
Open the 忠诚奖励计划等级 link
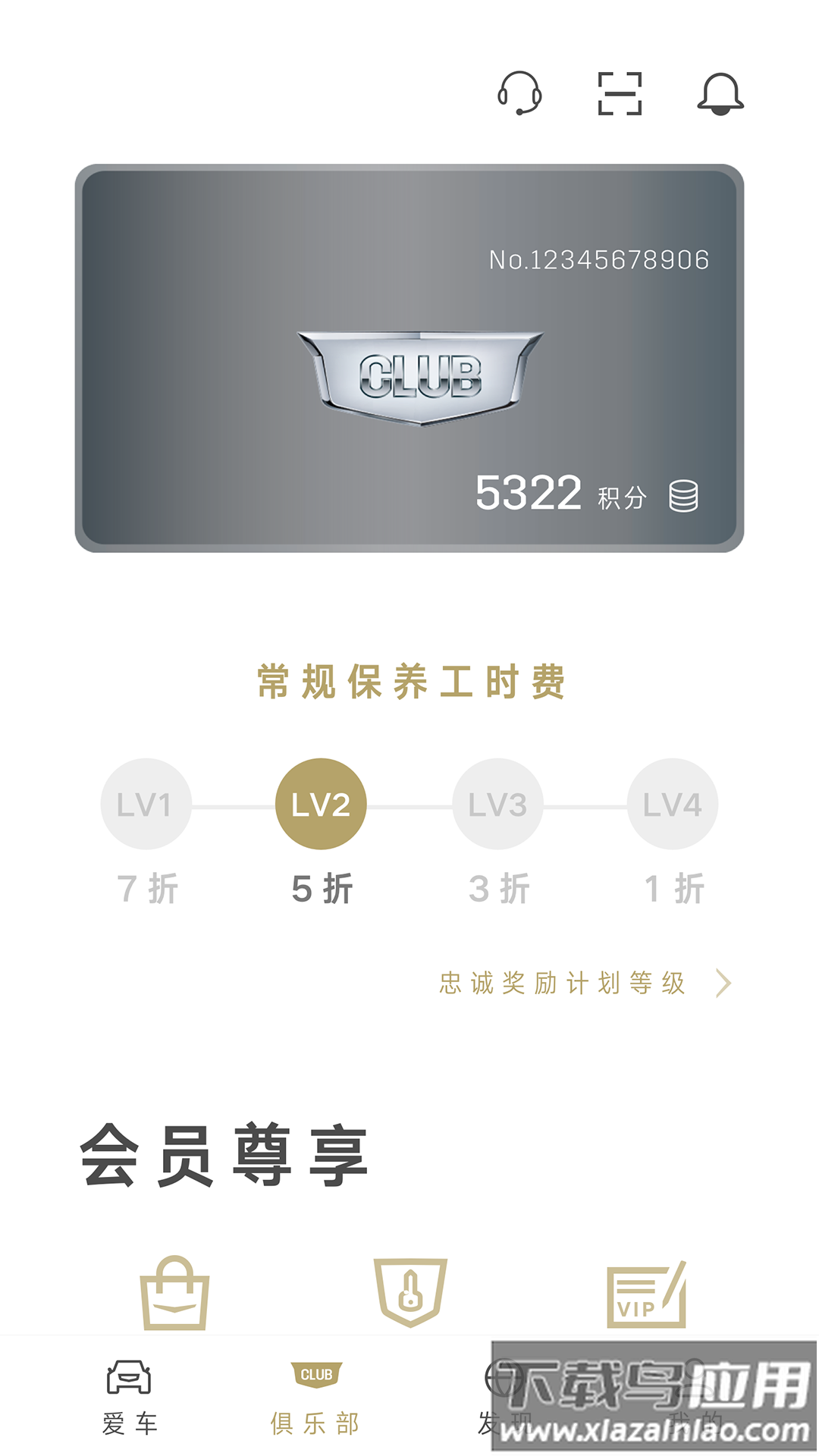[565, 984]
